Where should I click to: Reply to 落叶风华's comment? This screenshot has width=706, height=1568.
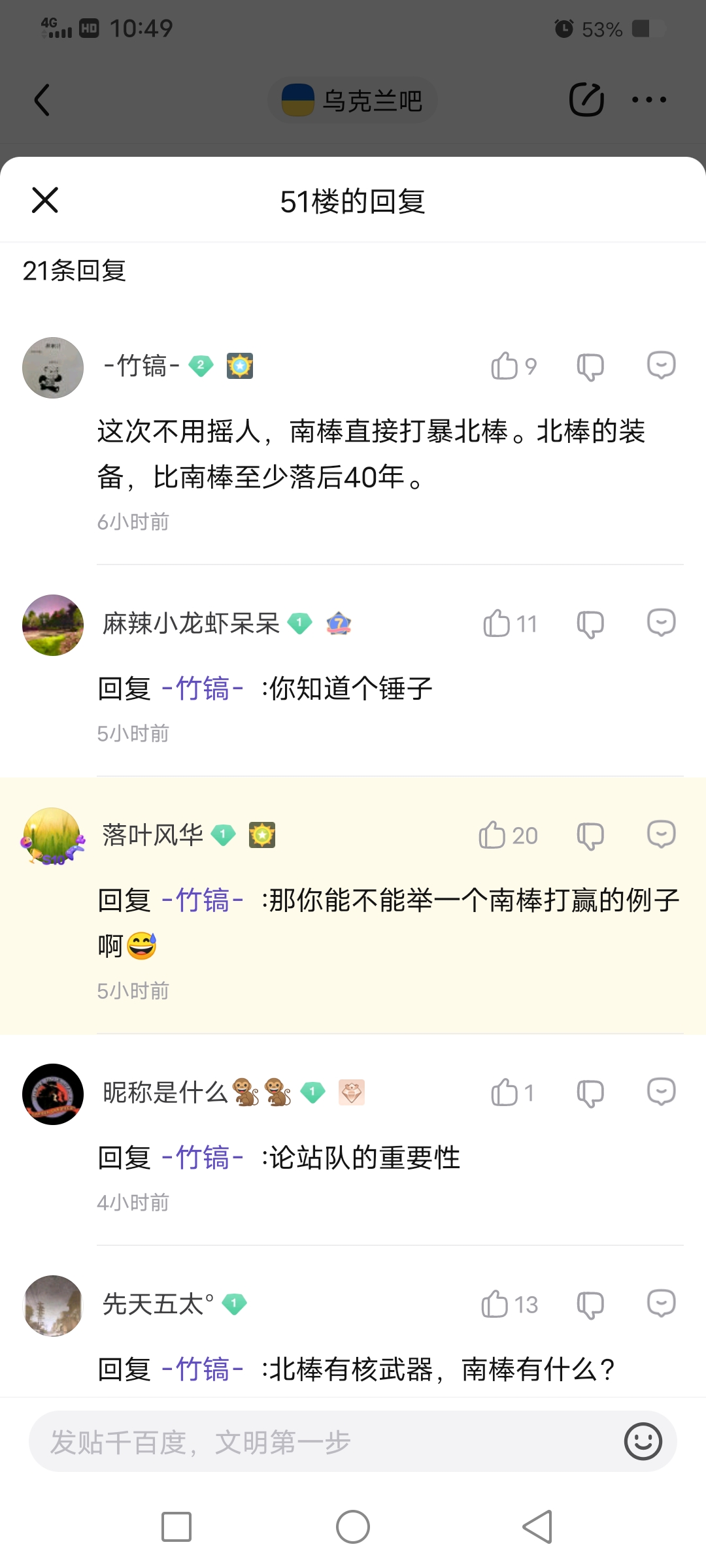tap(661, 834)
